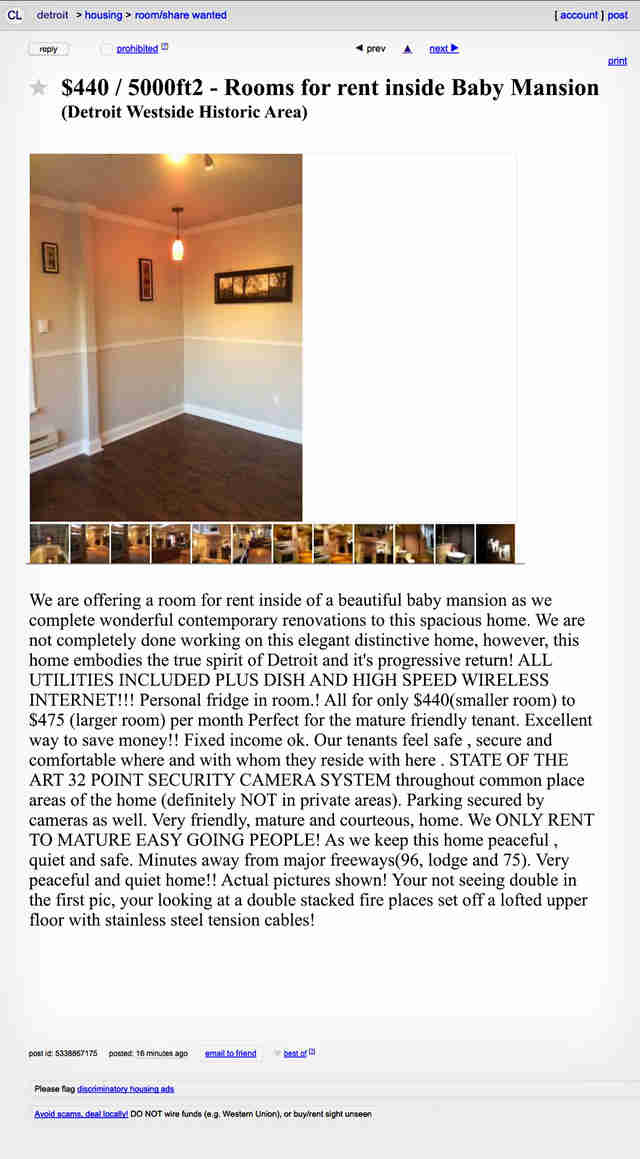The height and width of the screenshot is (1159, 640).
Task: Tap the post link in header
Action: (618, 15)
